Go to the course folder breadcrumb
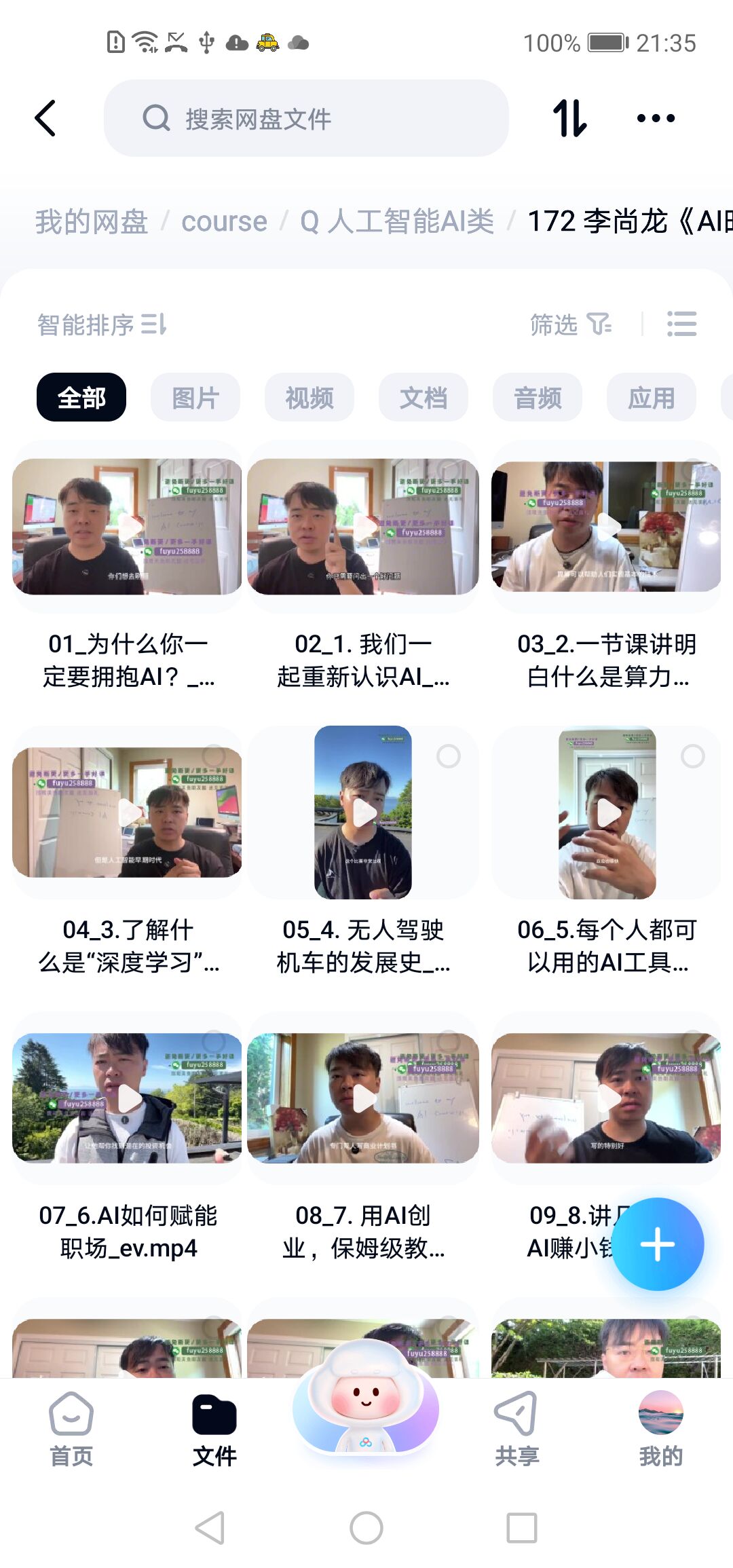The height and width of the screenshot is (1568, 733). 224,221
